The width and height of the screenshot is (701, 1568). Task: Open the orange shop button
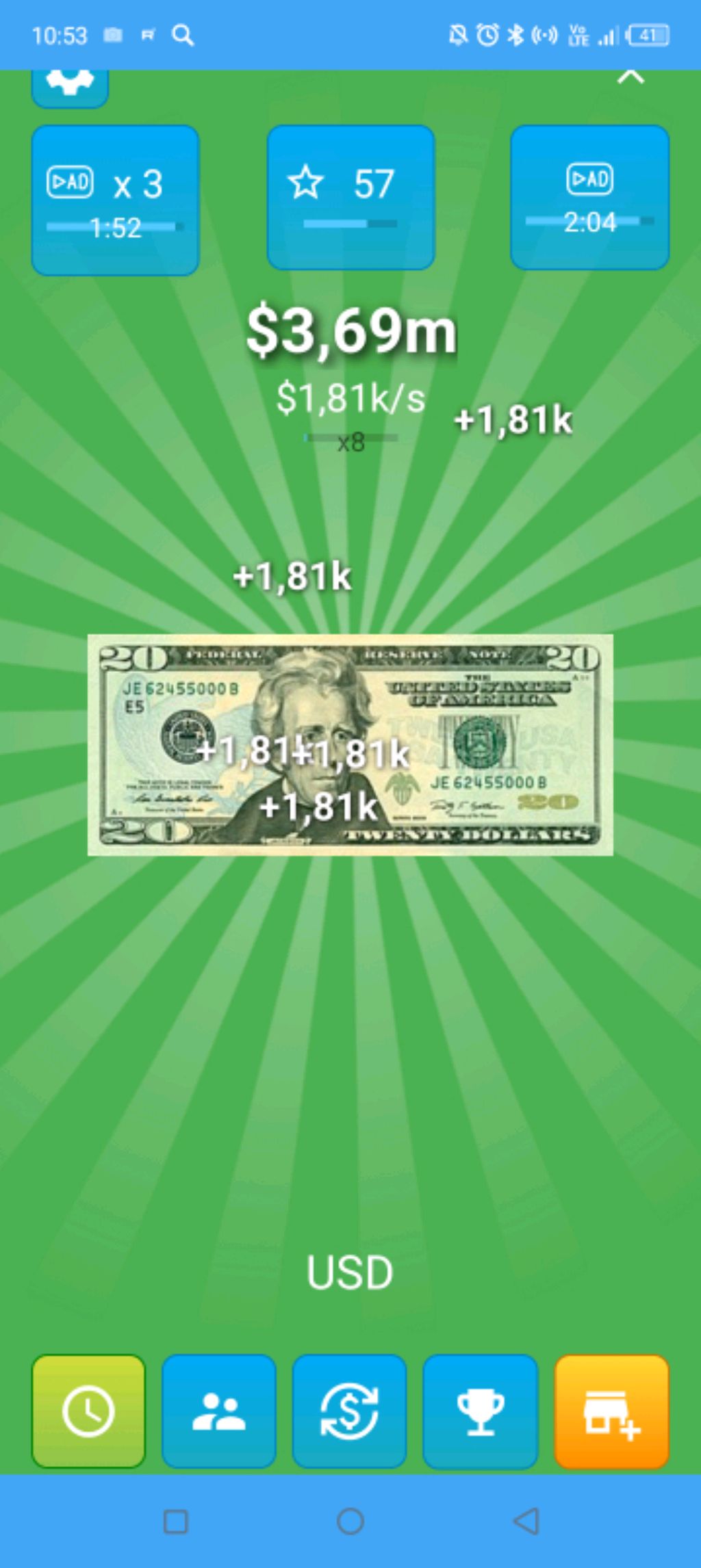[x=611, y=1411]
